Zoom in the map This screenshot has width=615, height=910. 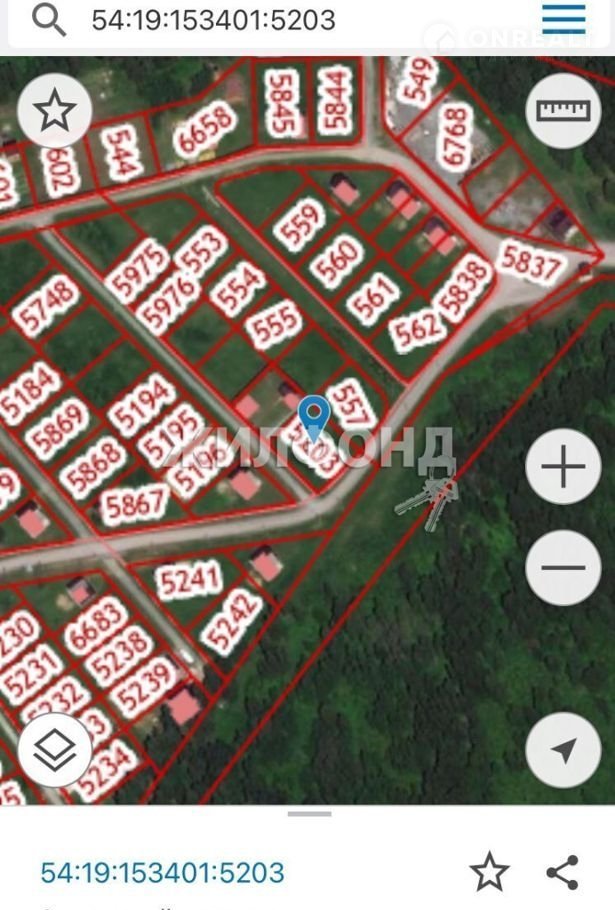563,467
